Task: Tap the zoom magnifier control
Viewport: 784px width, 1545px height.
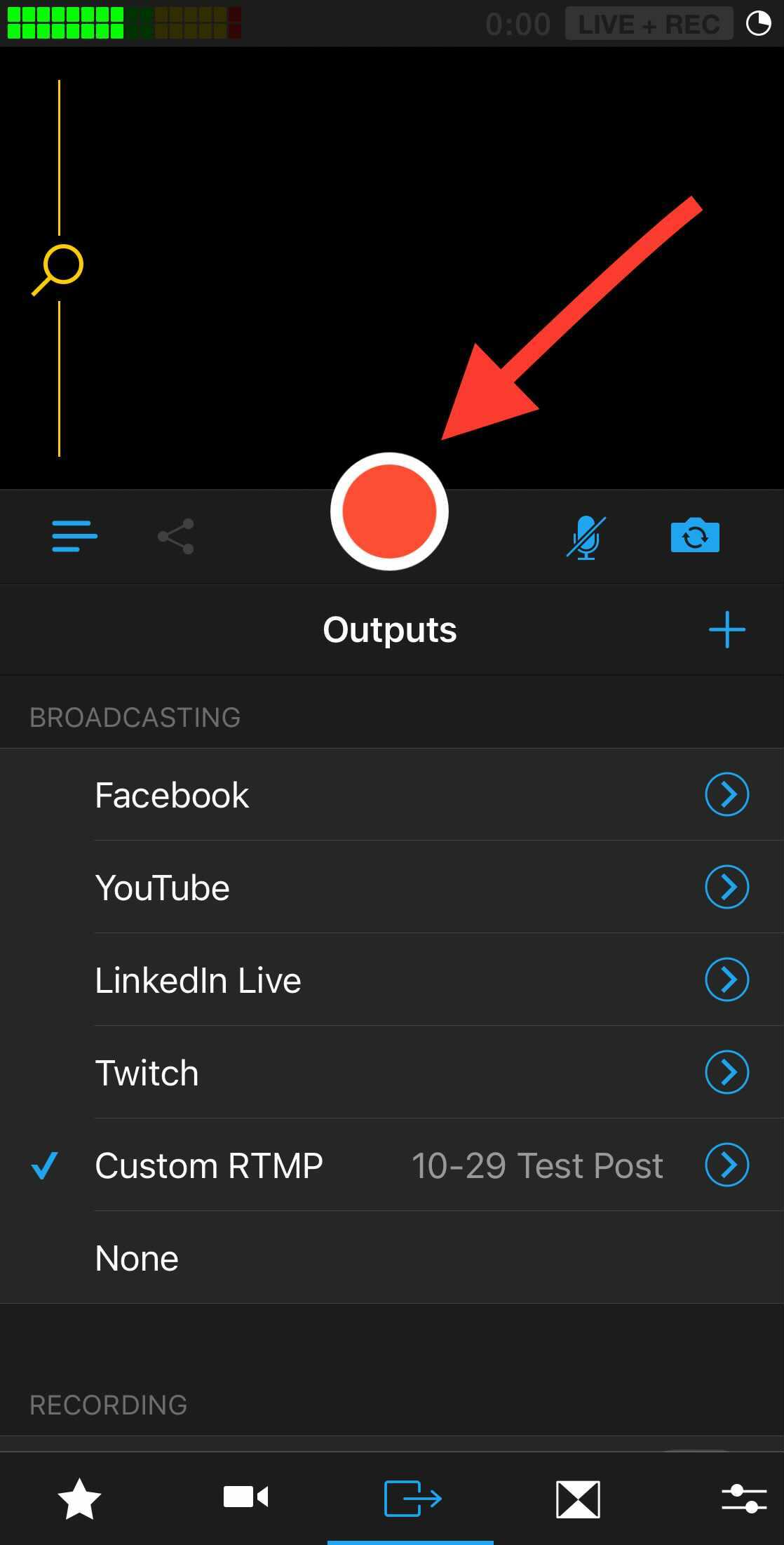Action: [x=59, y=268]
